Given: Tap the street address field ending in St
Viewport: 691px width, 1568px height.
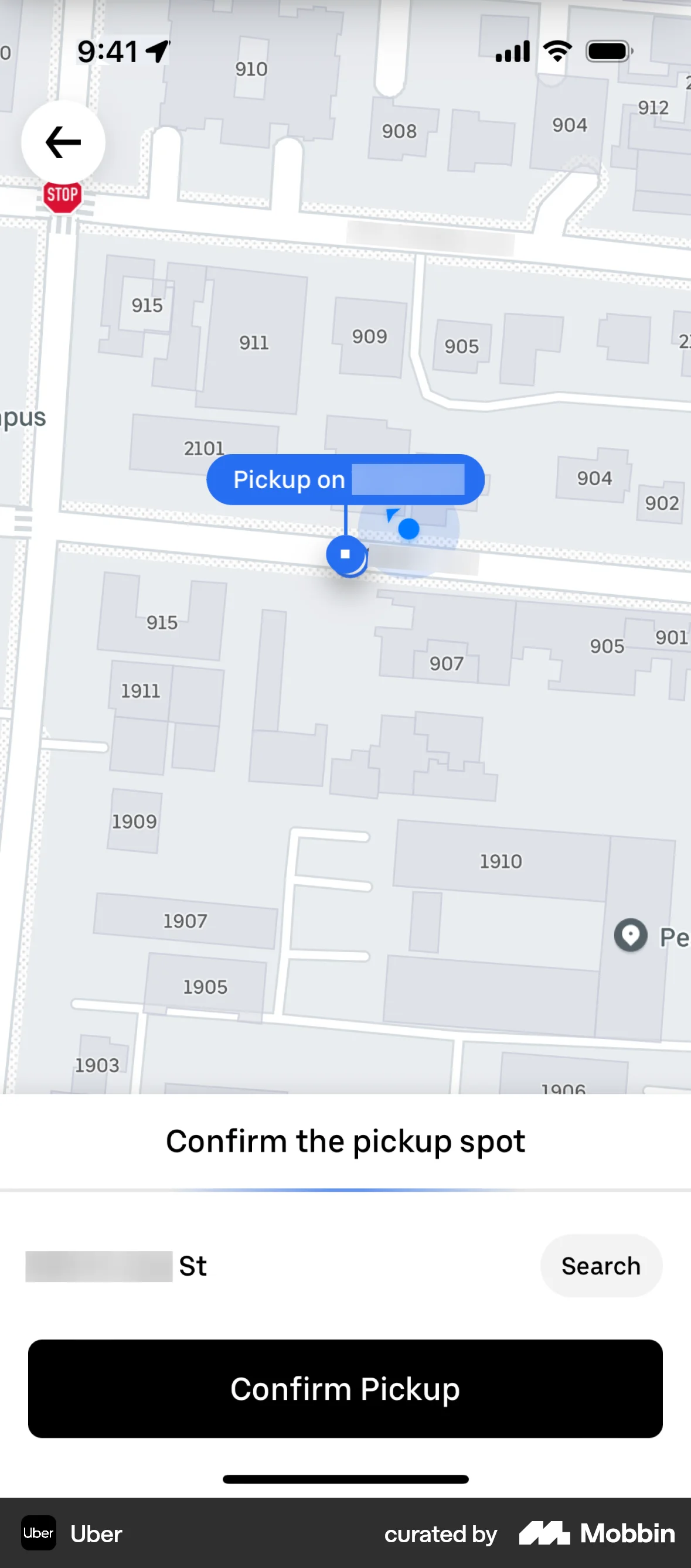Looking at the screenshot, I should (x=115, y=1266).
